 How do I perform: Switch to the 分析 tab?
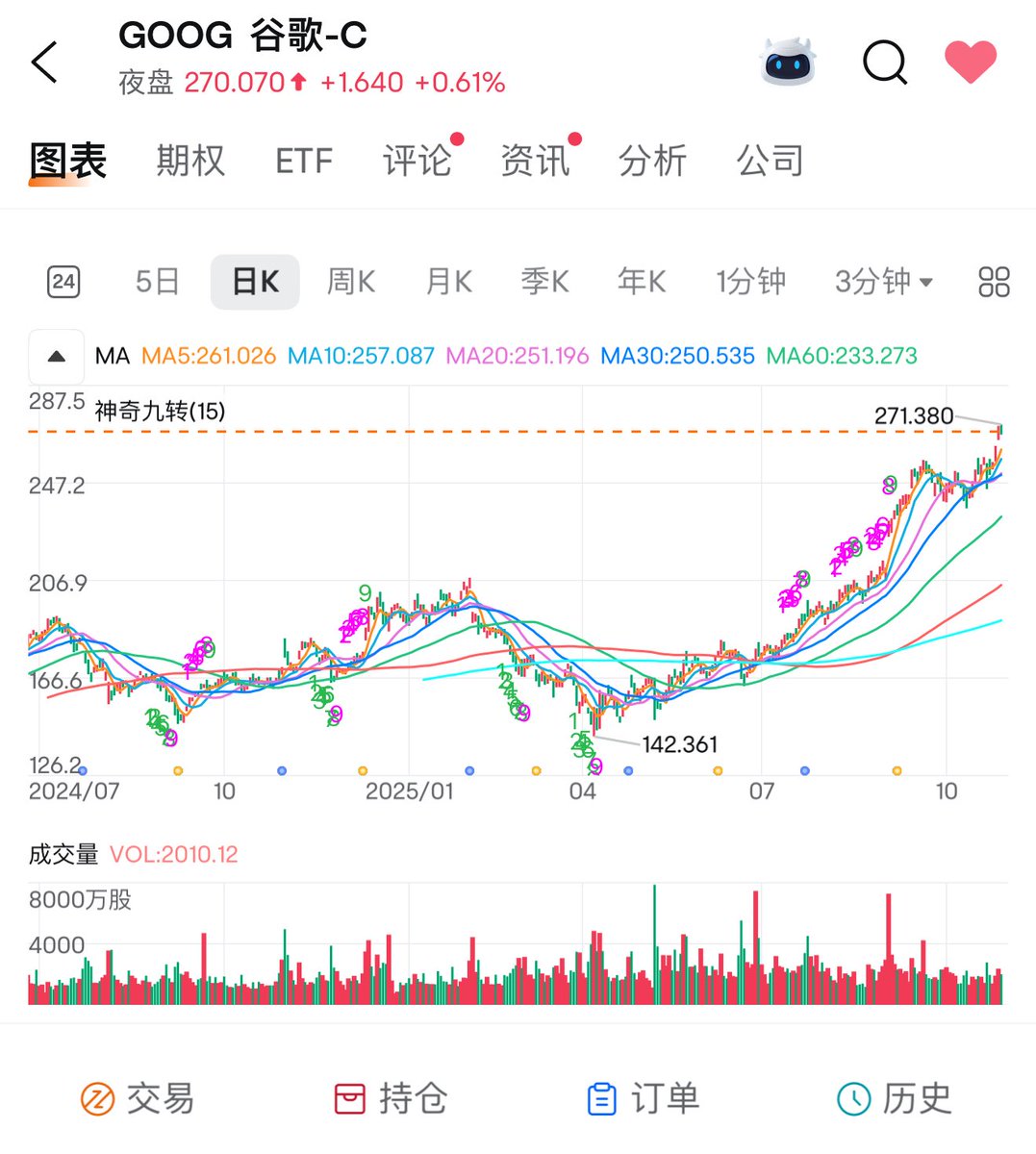(652, 161)
